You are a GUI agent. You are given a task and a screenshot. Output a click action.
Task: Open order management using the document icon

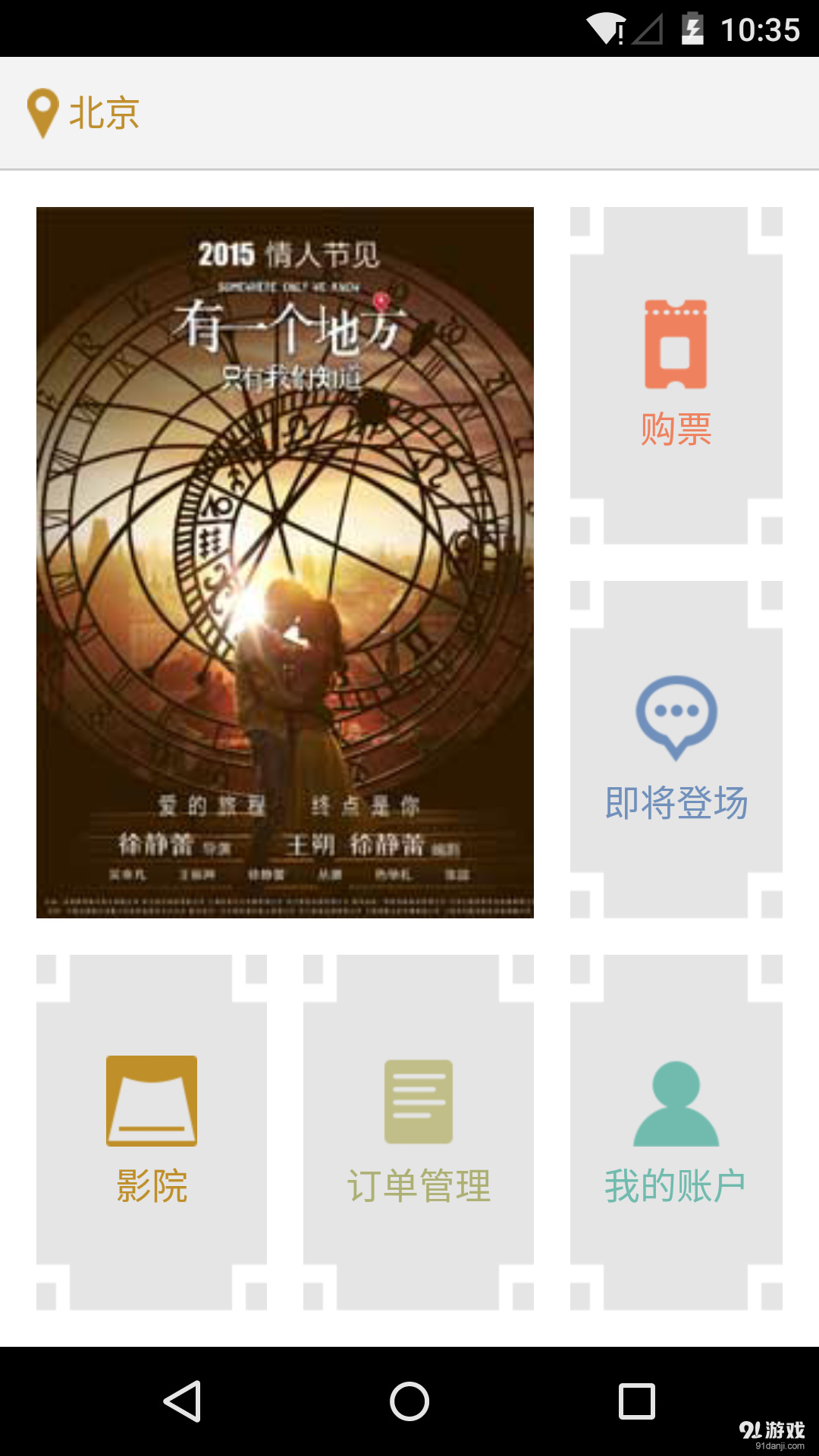click(x=419, y=1100)
